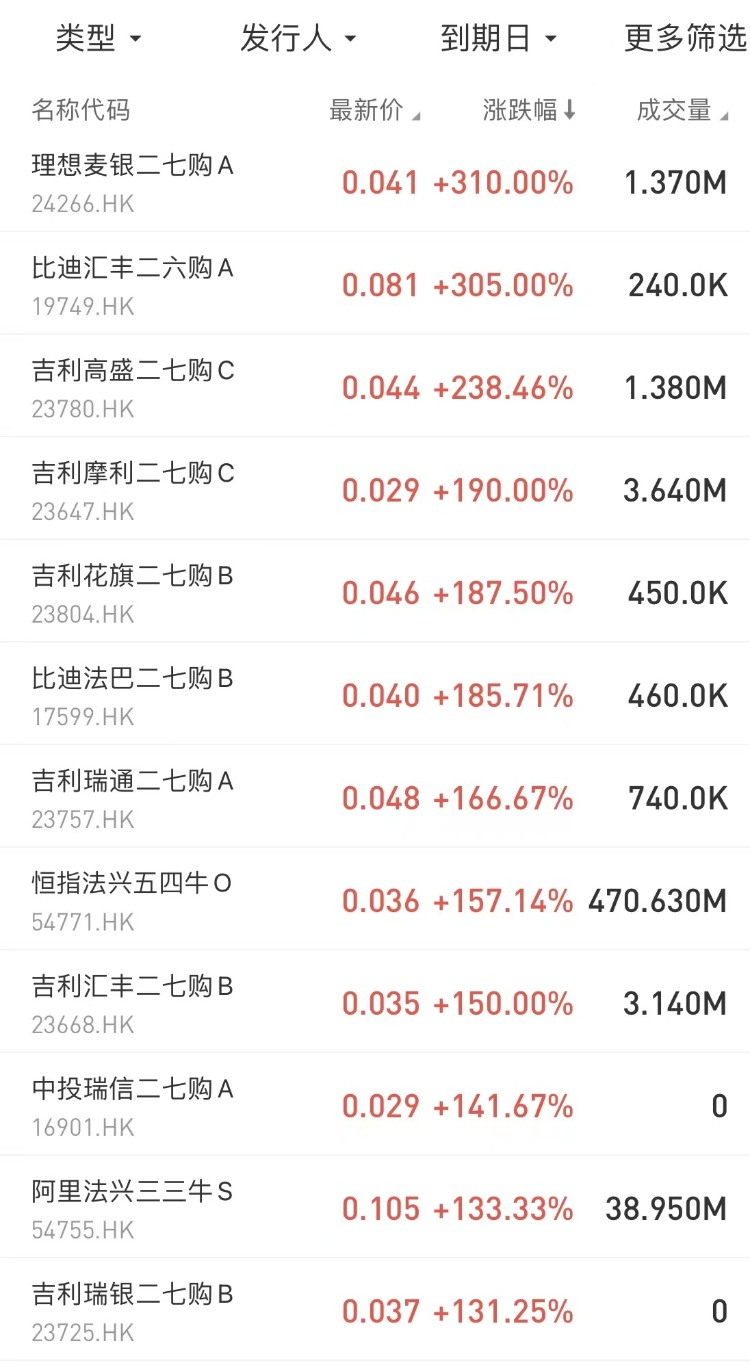Open 更多筛选 options
The width and height of the screenshot is (750, 1365).
pos(686,39)
